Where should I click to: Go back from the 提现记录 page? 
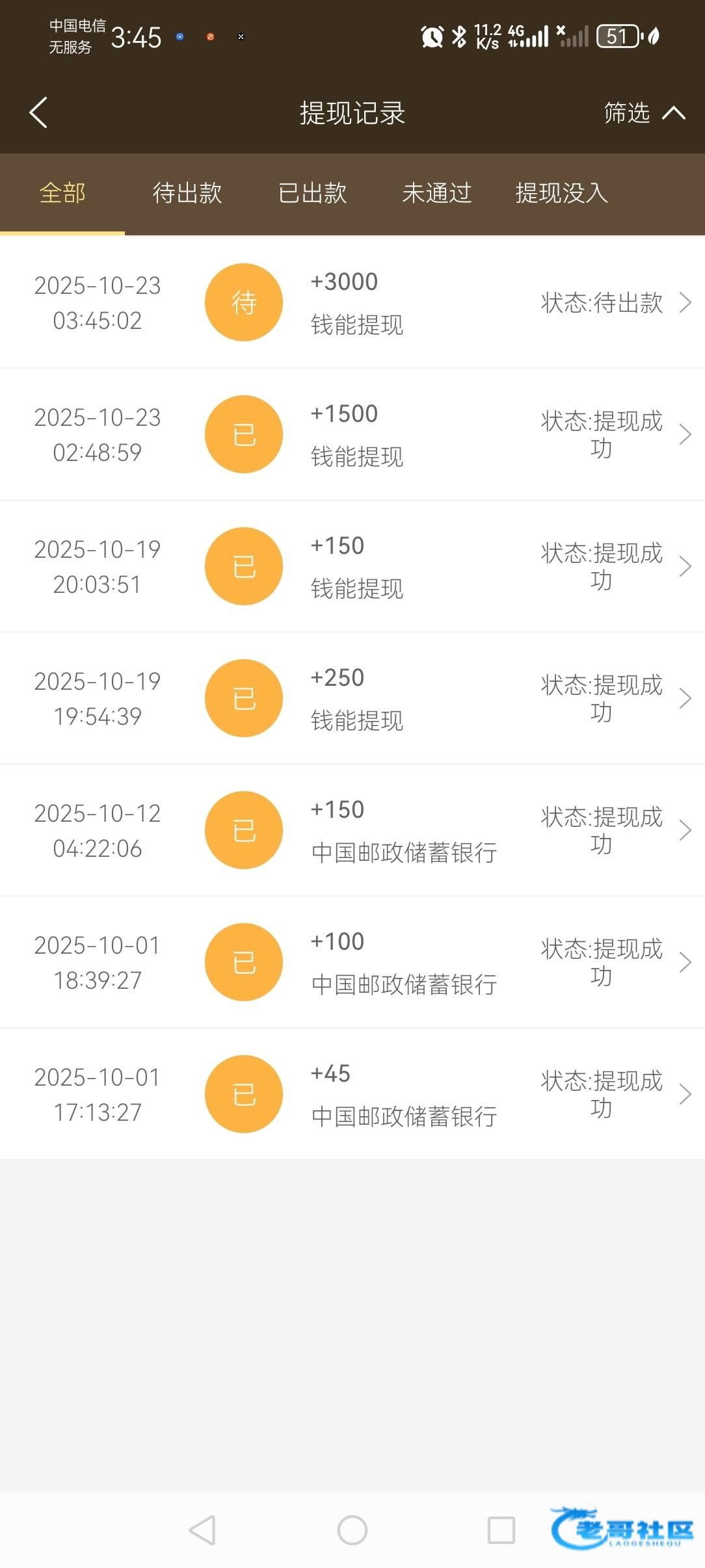38,113
